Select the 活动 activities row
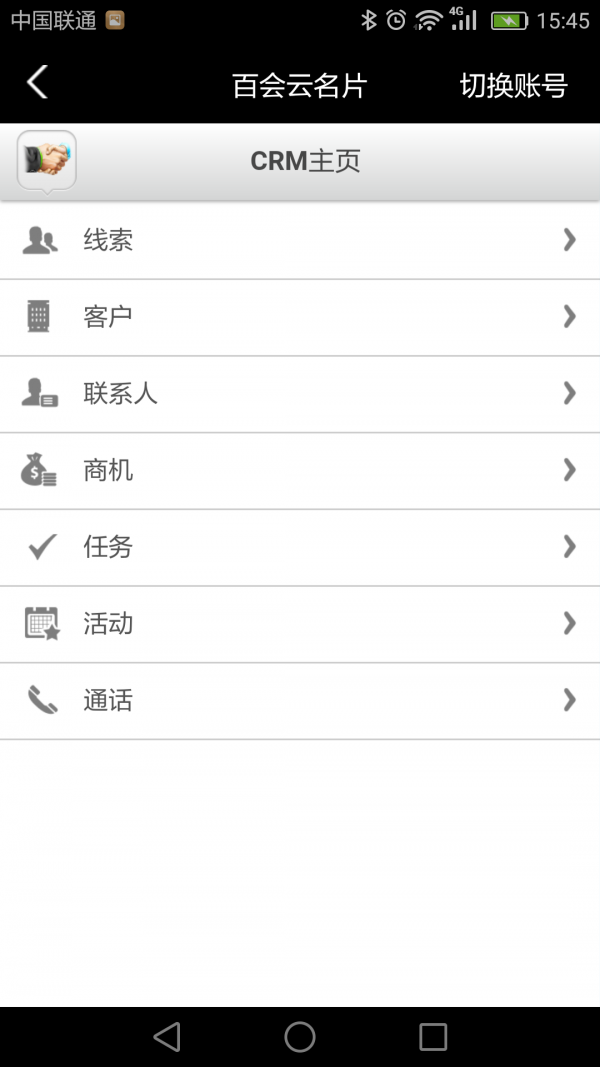 click(x=300, y=624)
